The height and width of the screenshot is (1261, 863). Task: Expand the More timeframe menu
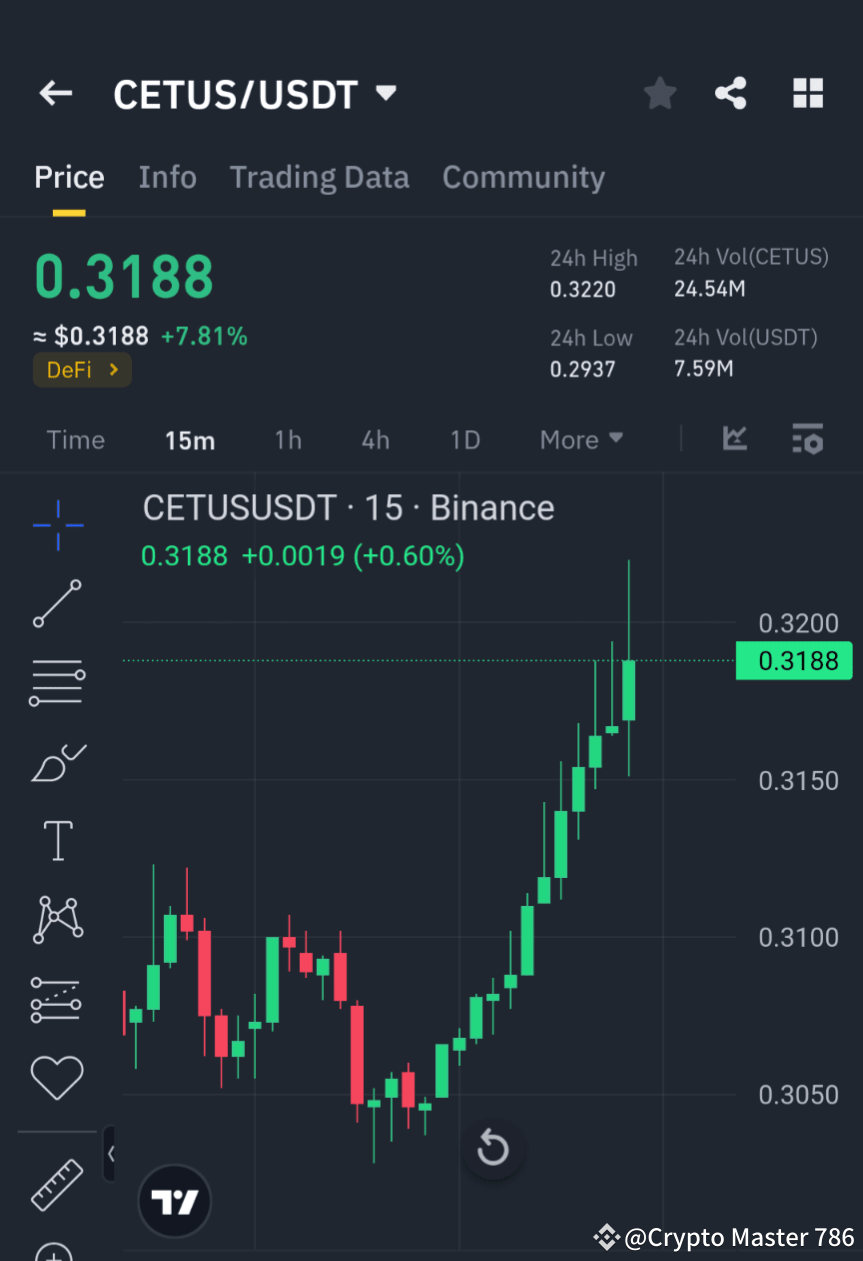[x=581, y=439]
